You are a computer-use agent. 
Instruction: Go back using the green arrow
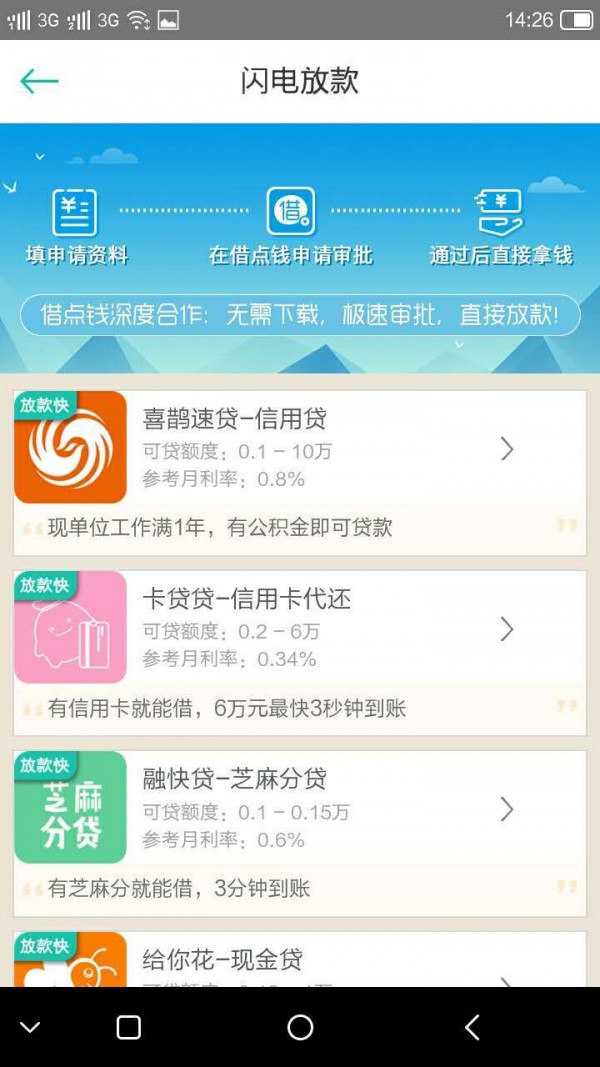pyautogui.click(x=39, y=82)
